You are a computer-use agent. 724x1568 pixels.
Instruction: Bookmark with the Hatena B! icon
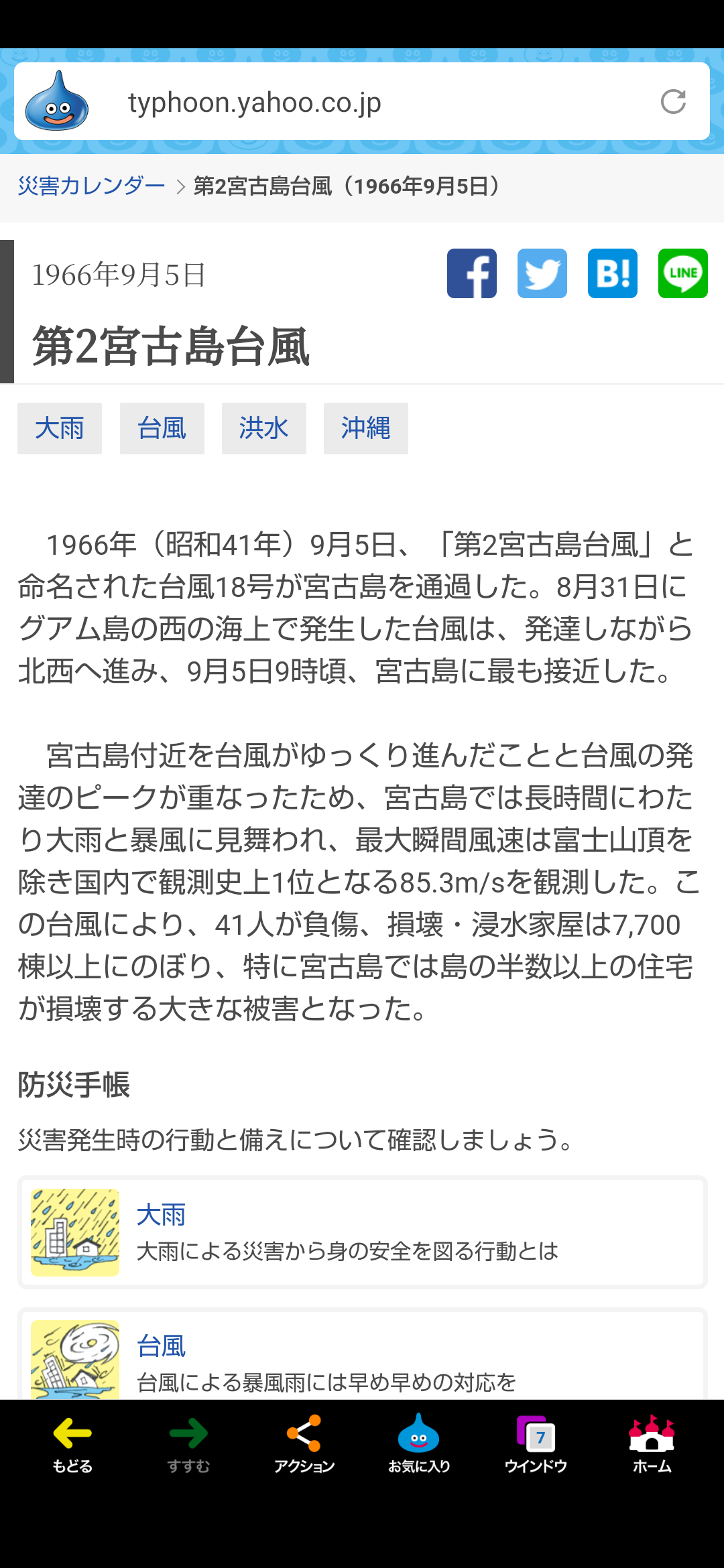(x=613, y=273)
